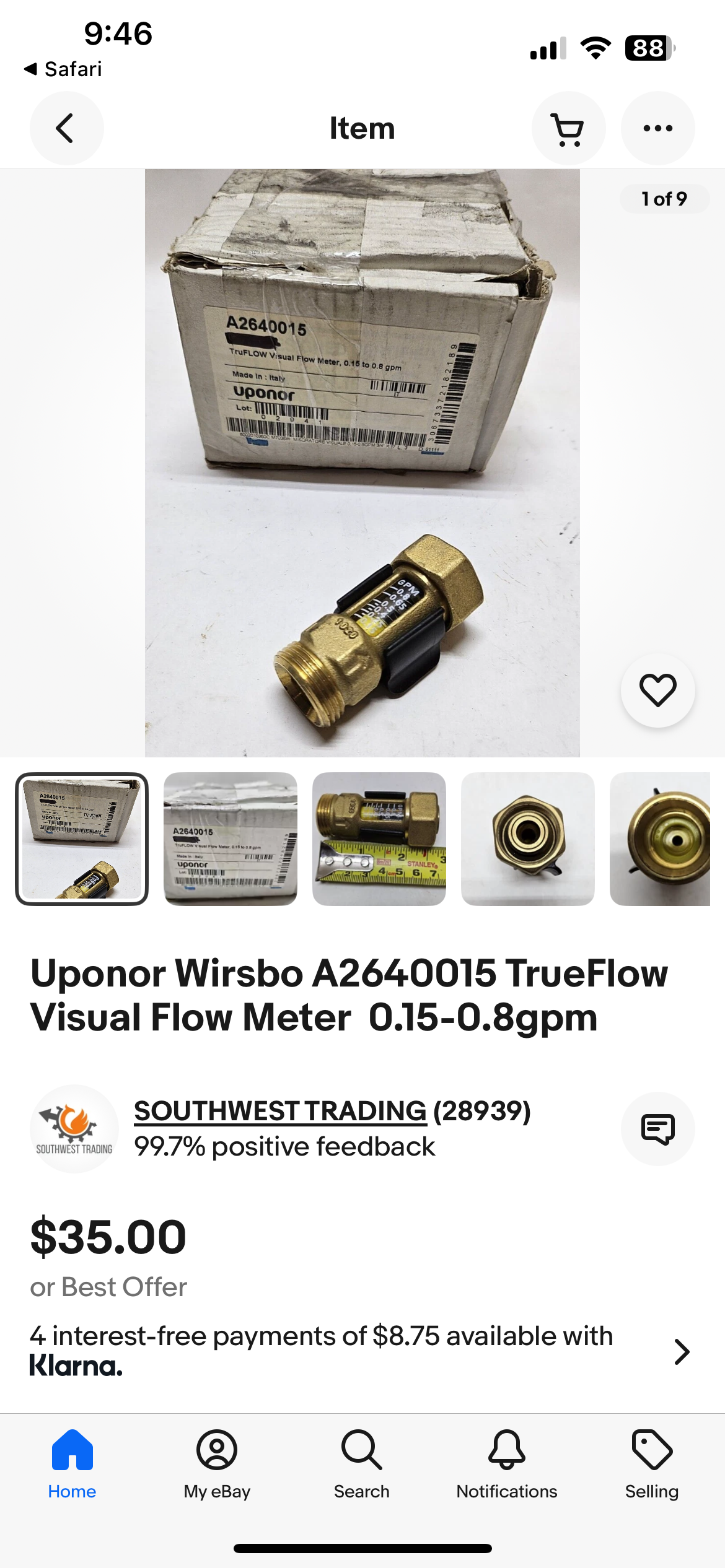
Task: Open the Notifications tab
Action: pyautogui.click(x=507, y=1464)
